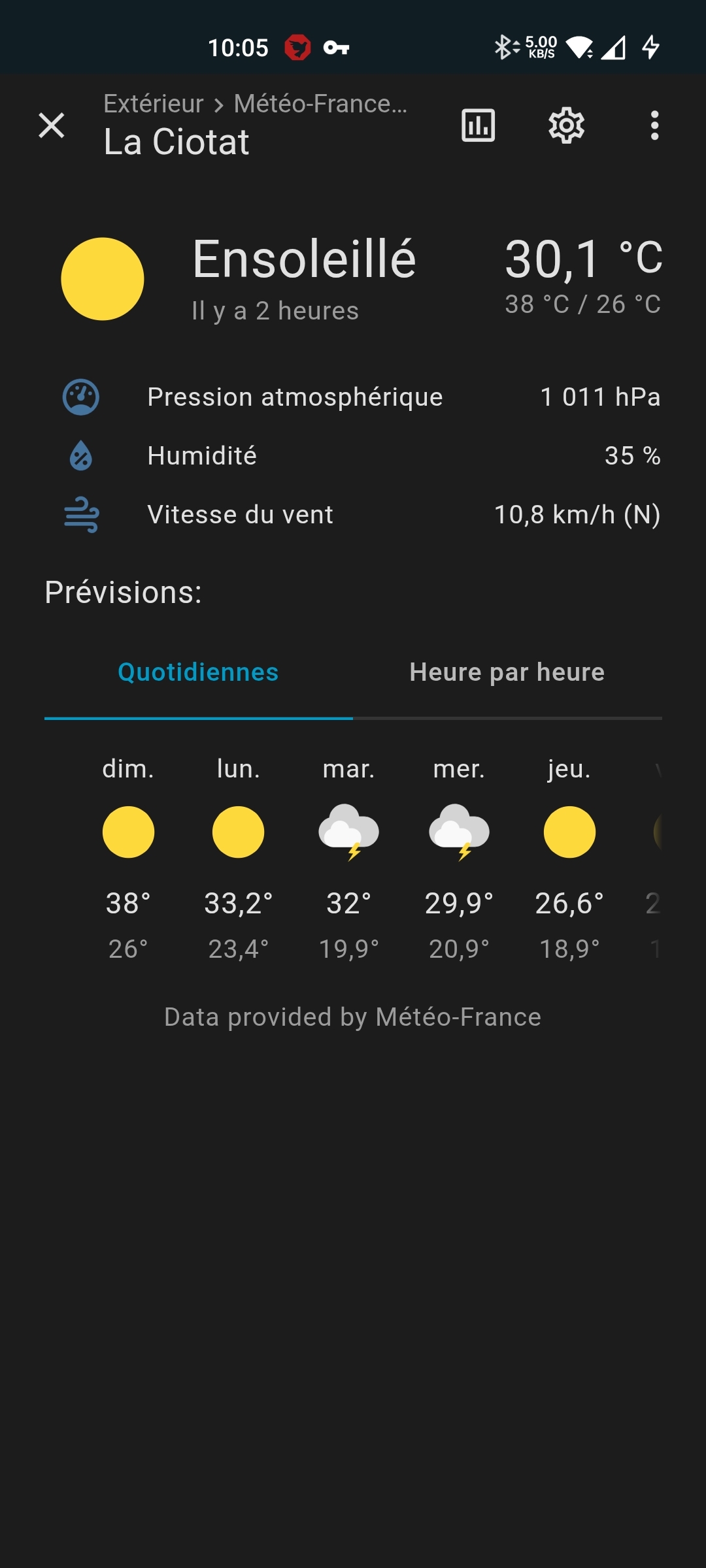Open the Extérieur breadcrumb link
This screenshot has height=1568, width=706.
pyautogui.click(x=154, y=104)
